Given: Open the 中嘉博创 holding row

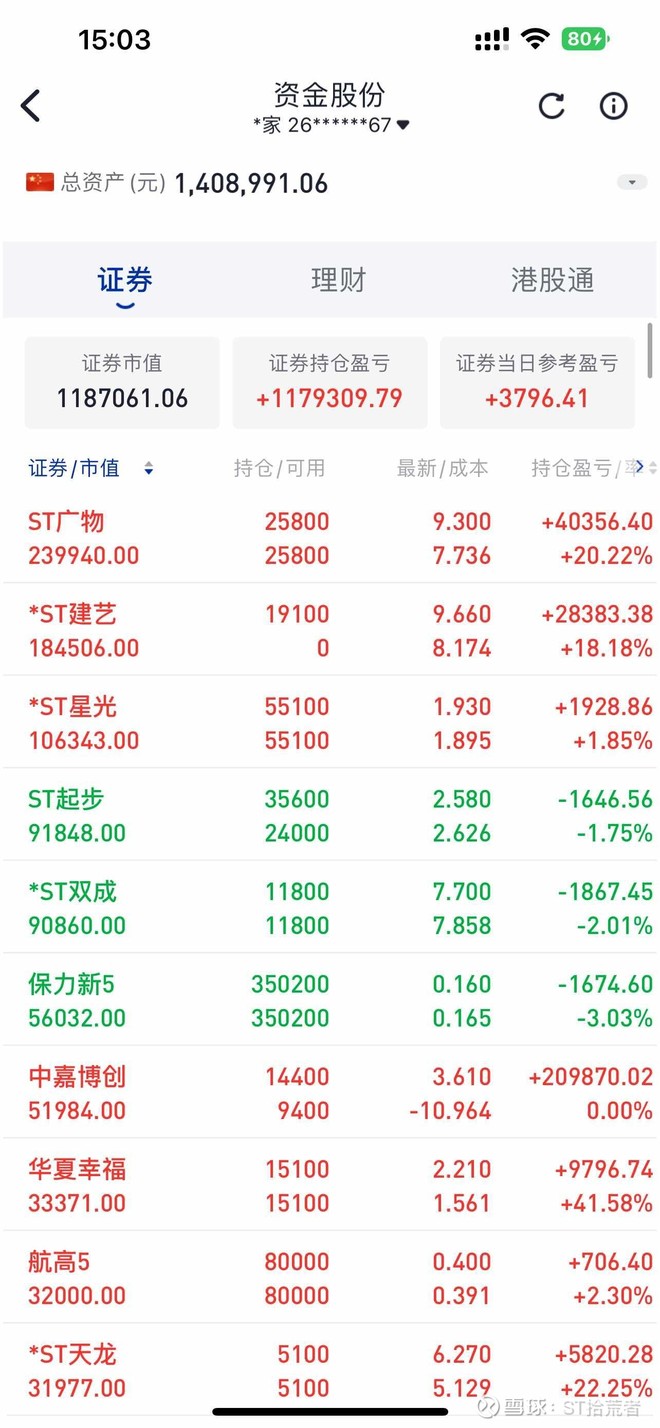Looking at the screenshot, I should point(330,1093).
